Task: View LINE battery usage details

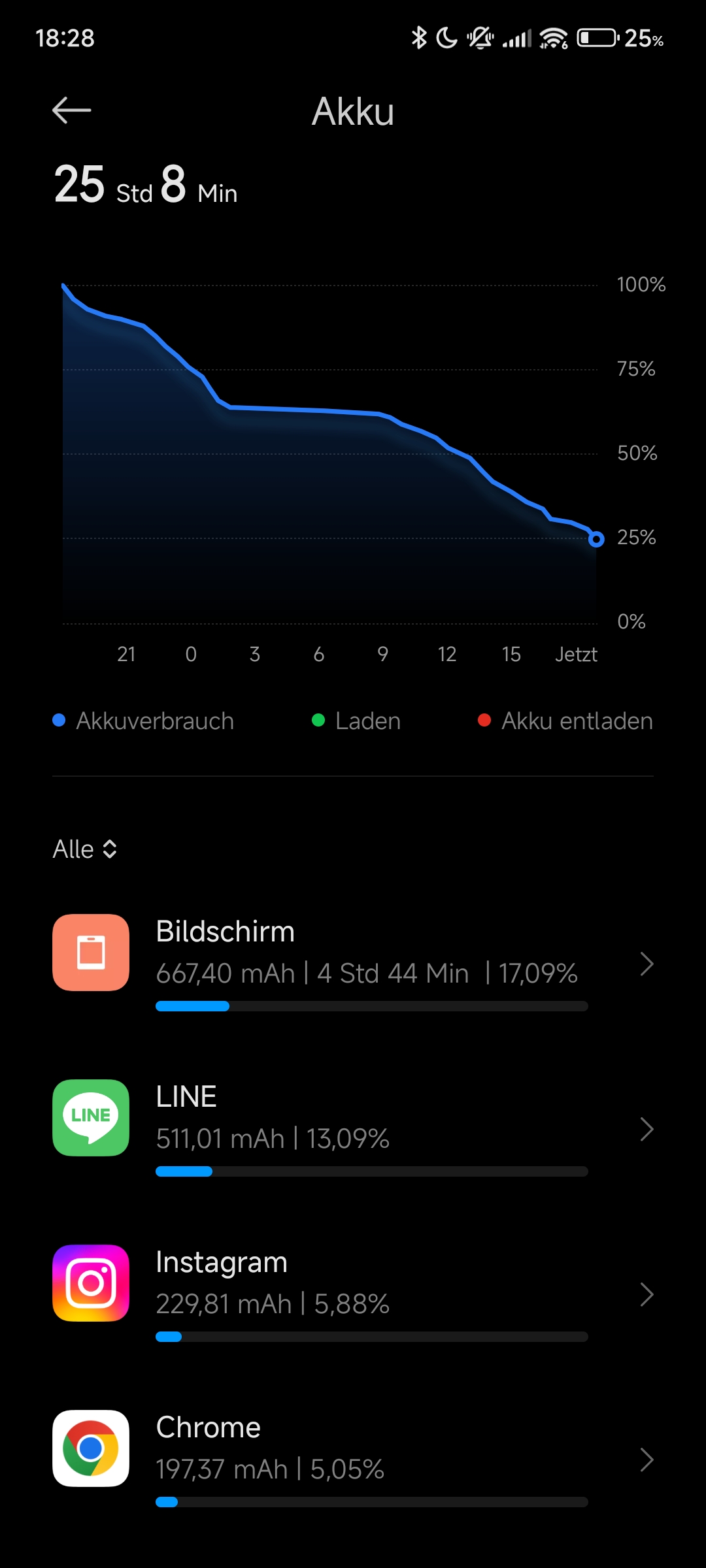Action: pos(353,1128)
